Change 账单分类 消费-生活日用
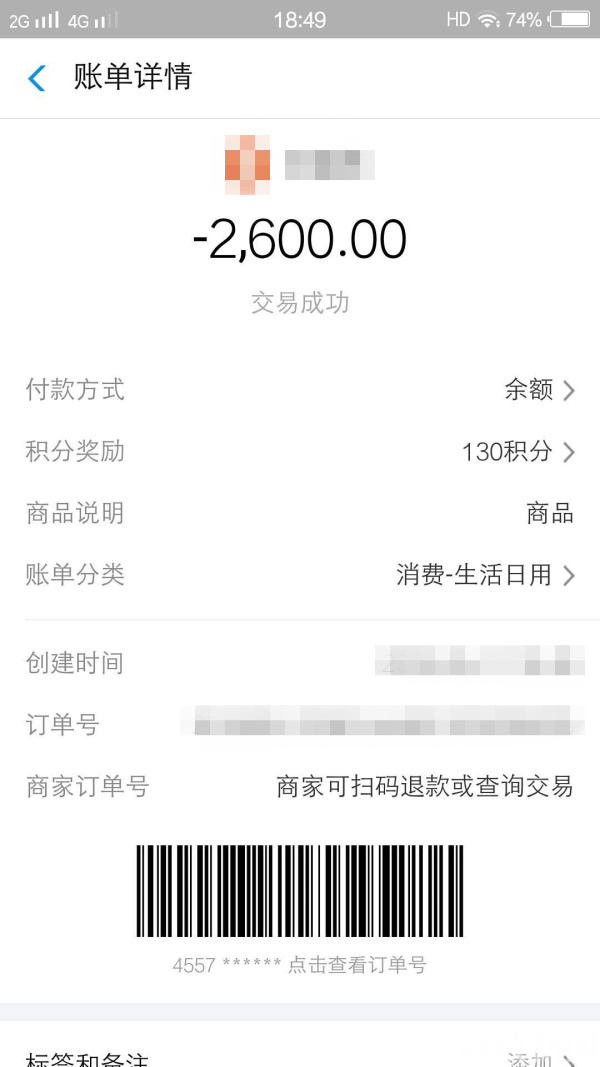 [x=486, y=575]
